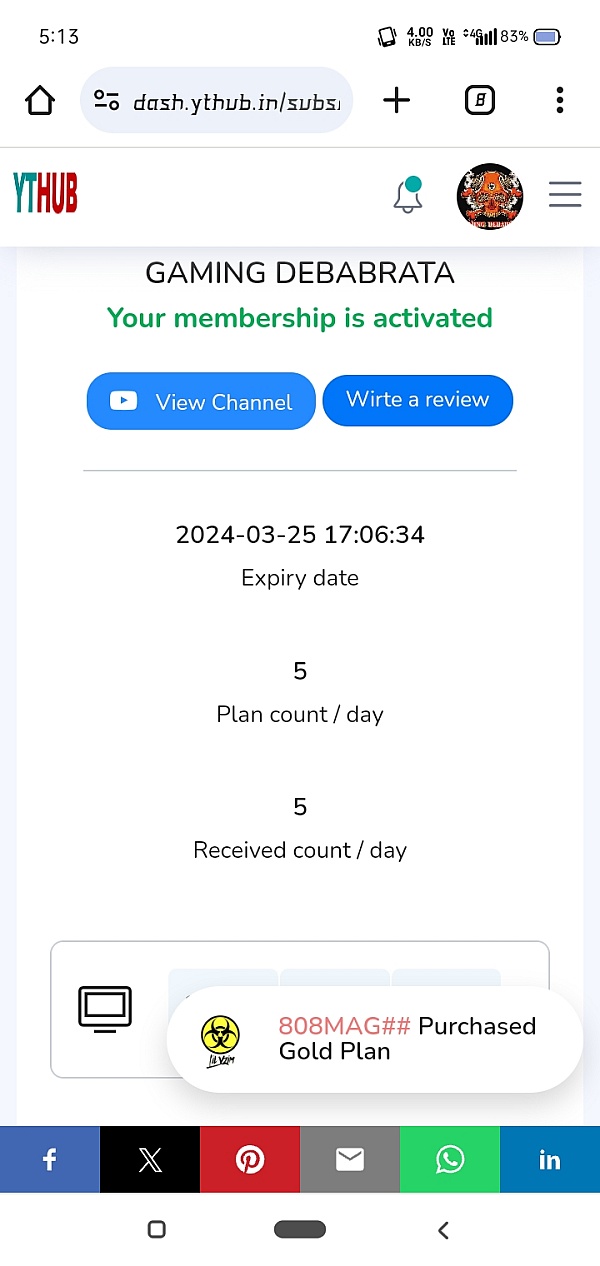Share page on LinkedIn
600x1266 pixels.
pos(550,1159)
